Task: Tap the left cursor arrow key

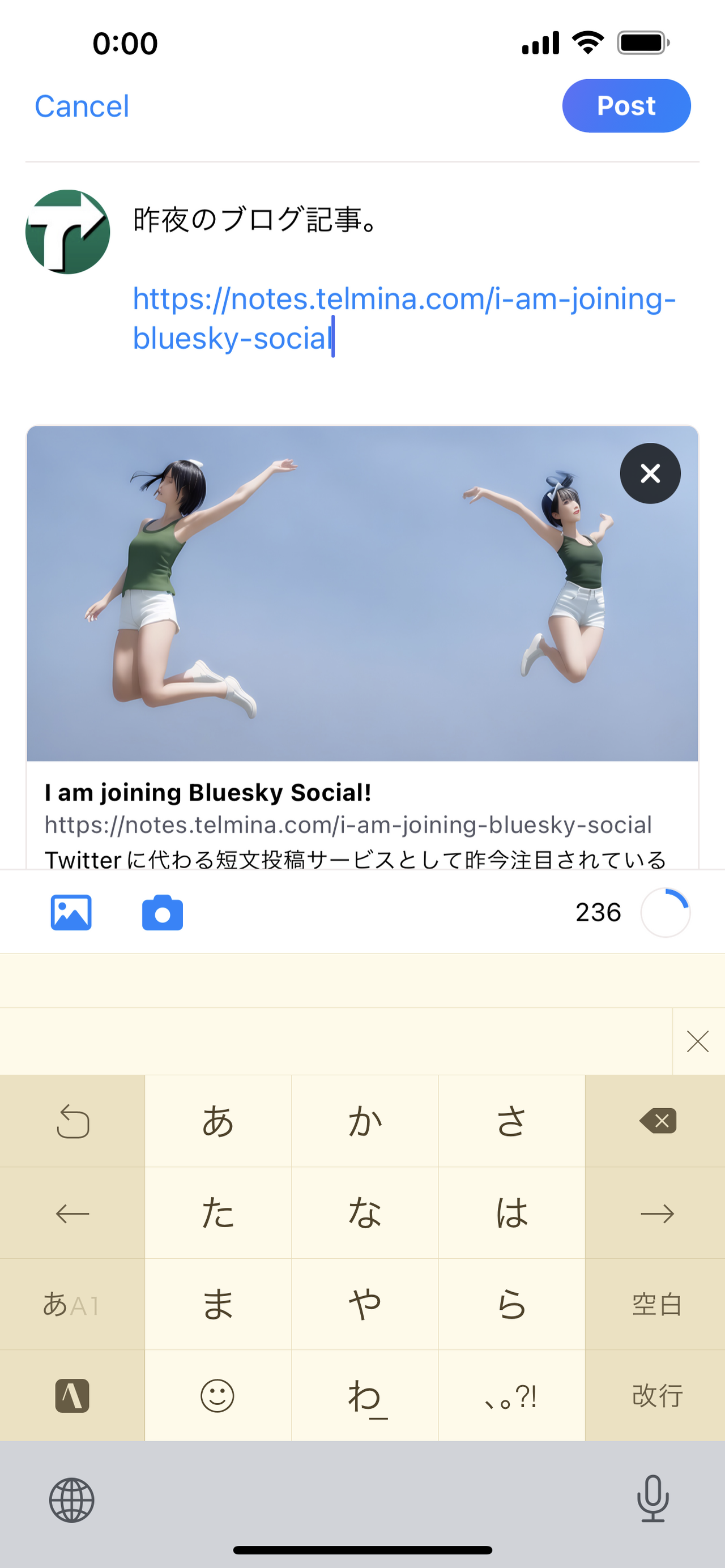Action: coord(71,1213)
